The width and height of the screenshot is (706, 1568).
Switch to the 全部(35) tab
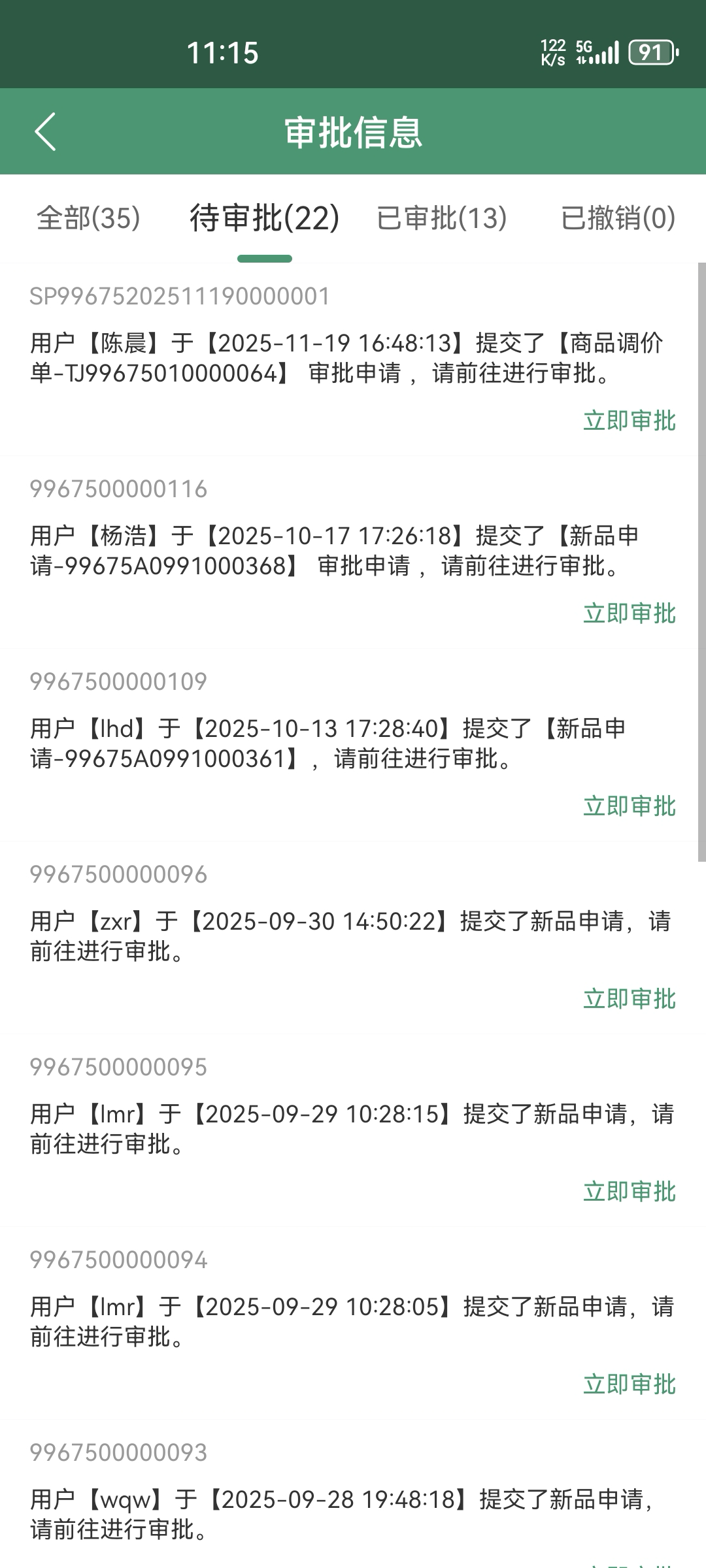pyautogui.click(x=88, y=218)
